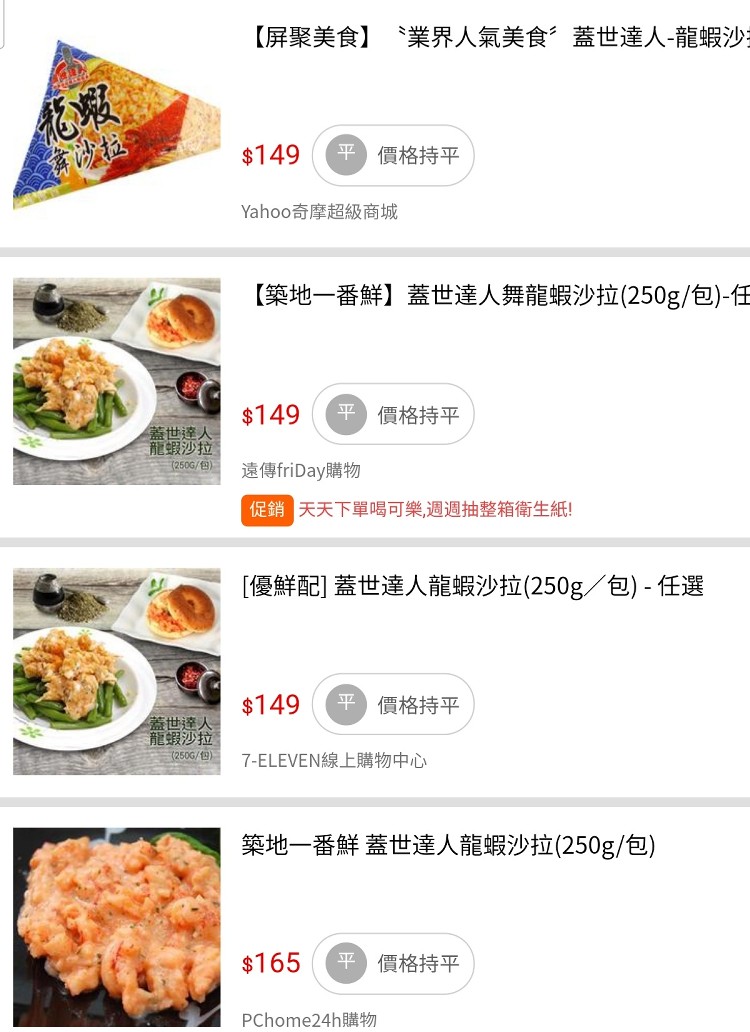
Task: Open the 屏聚美食 龍蝦沙拉 listing from Yahoo奇摩超級商城
Action: click(x=495, y=39)
